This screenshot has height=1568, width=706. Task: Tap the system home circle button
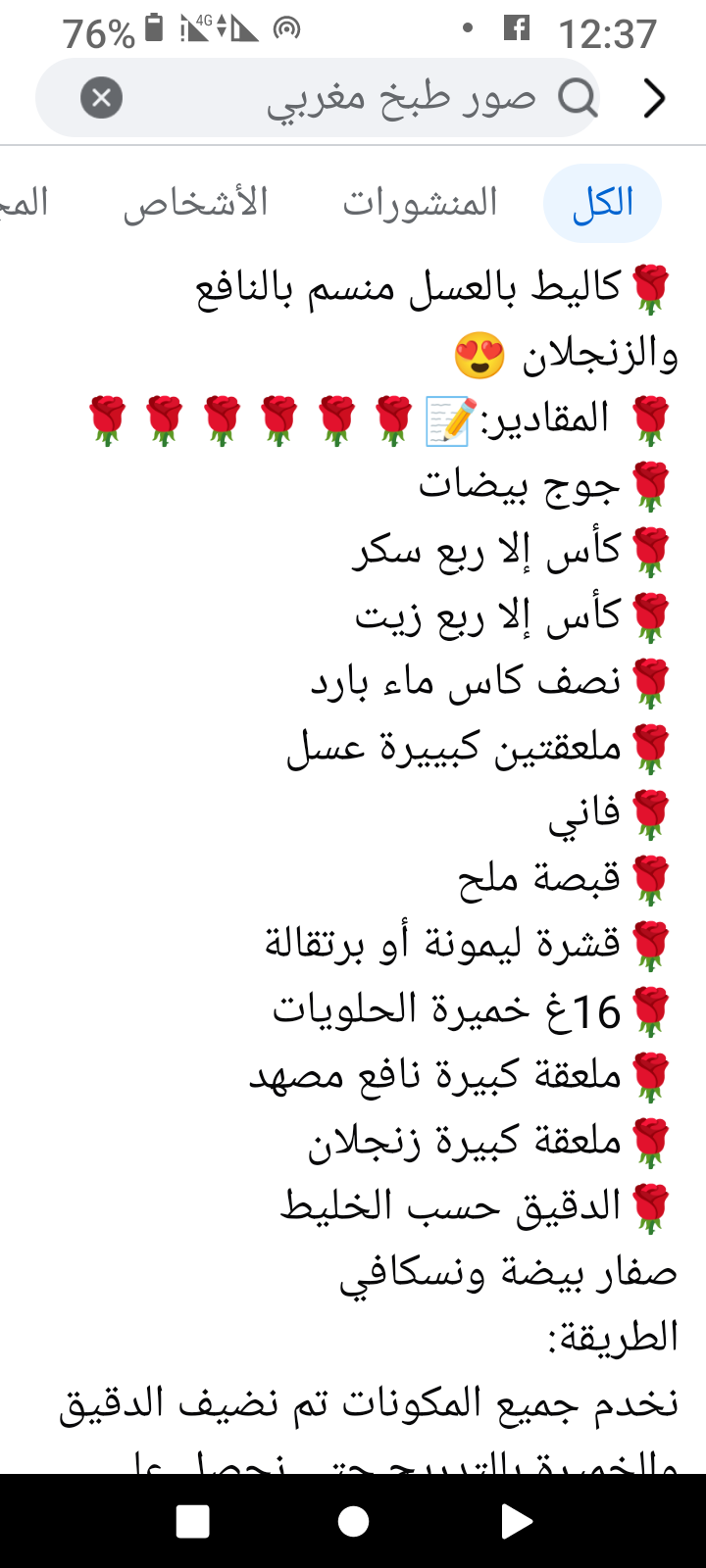pos(353,1521)
